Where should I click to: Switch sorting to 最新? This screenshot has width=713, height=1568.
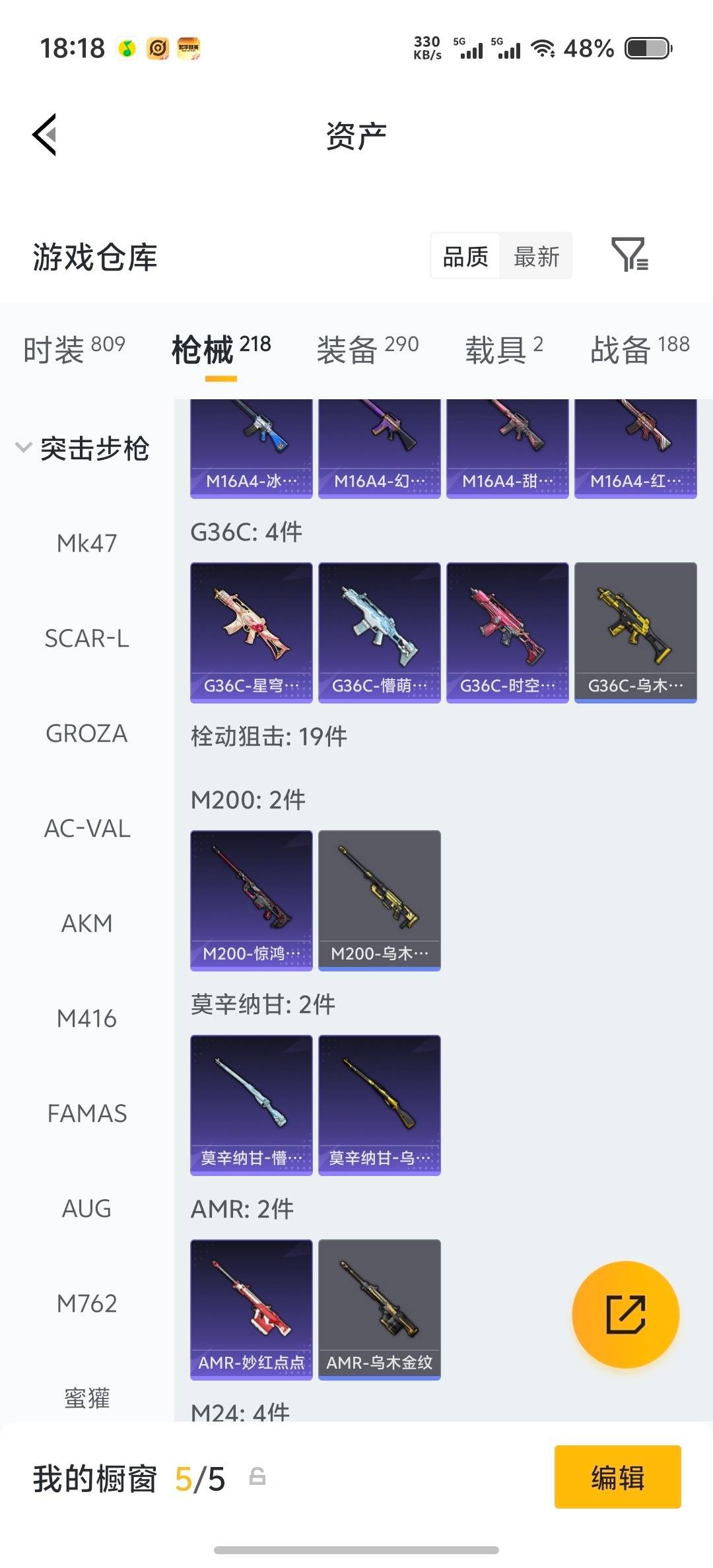(x=536, y=256)
